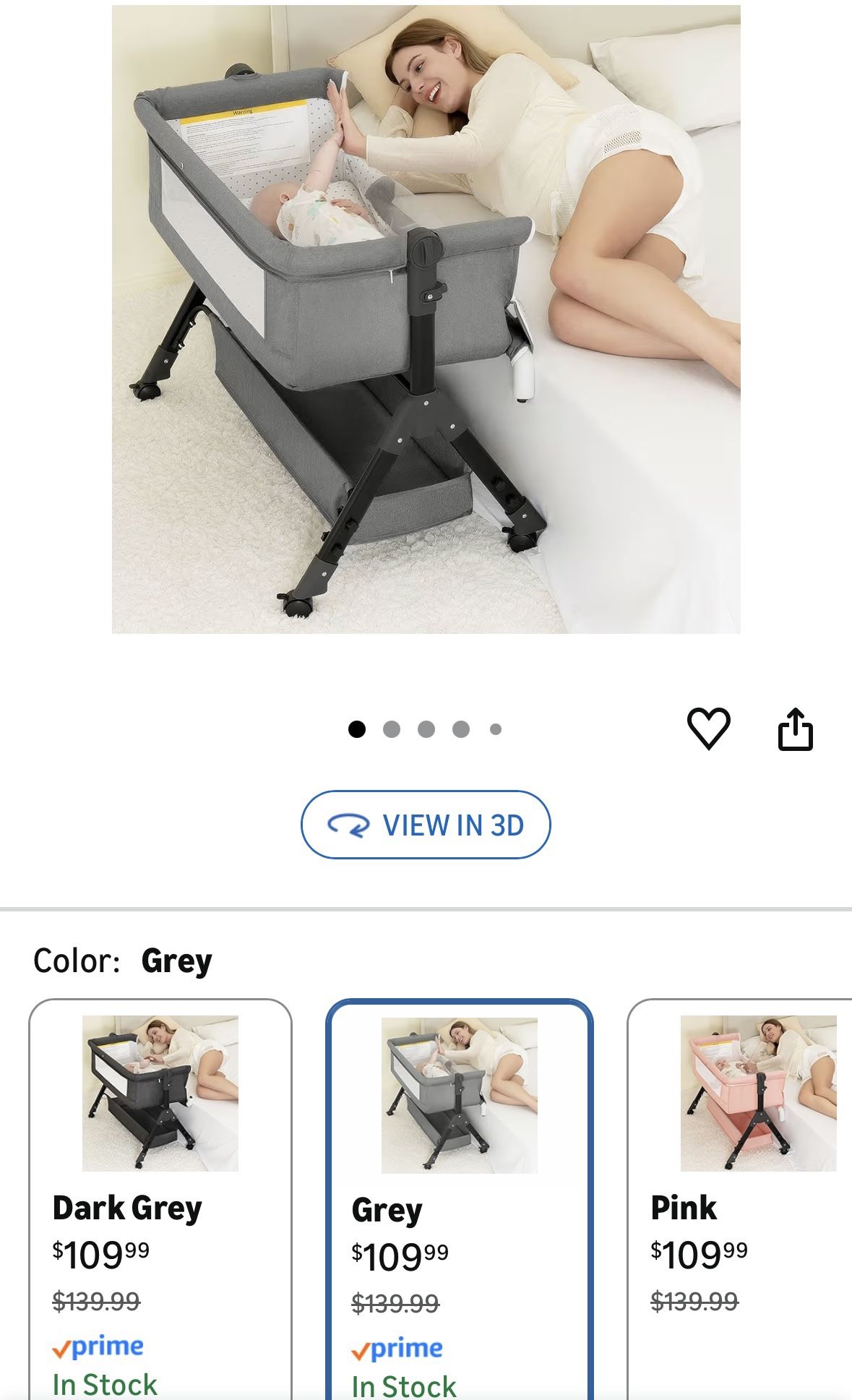Open the View in 3D button
Screen dimensions: 852x1400
tap(426, 825)
